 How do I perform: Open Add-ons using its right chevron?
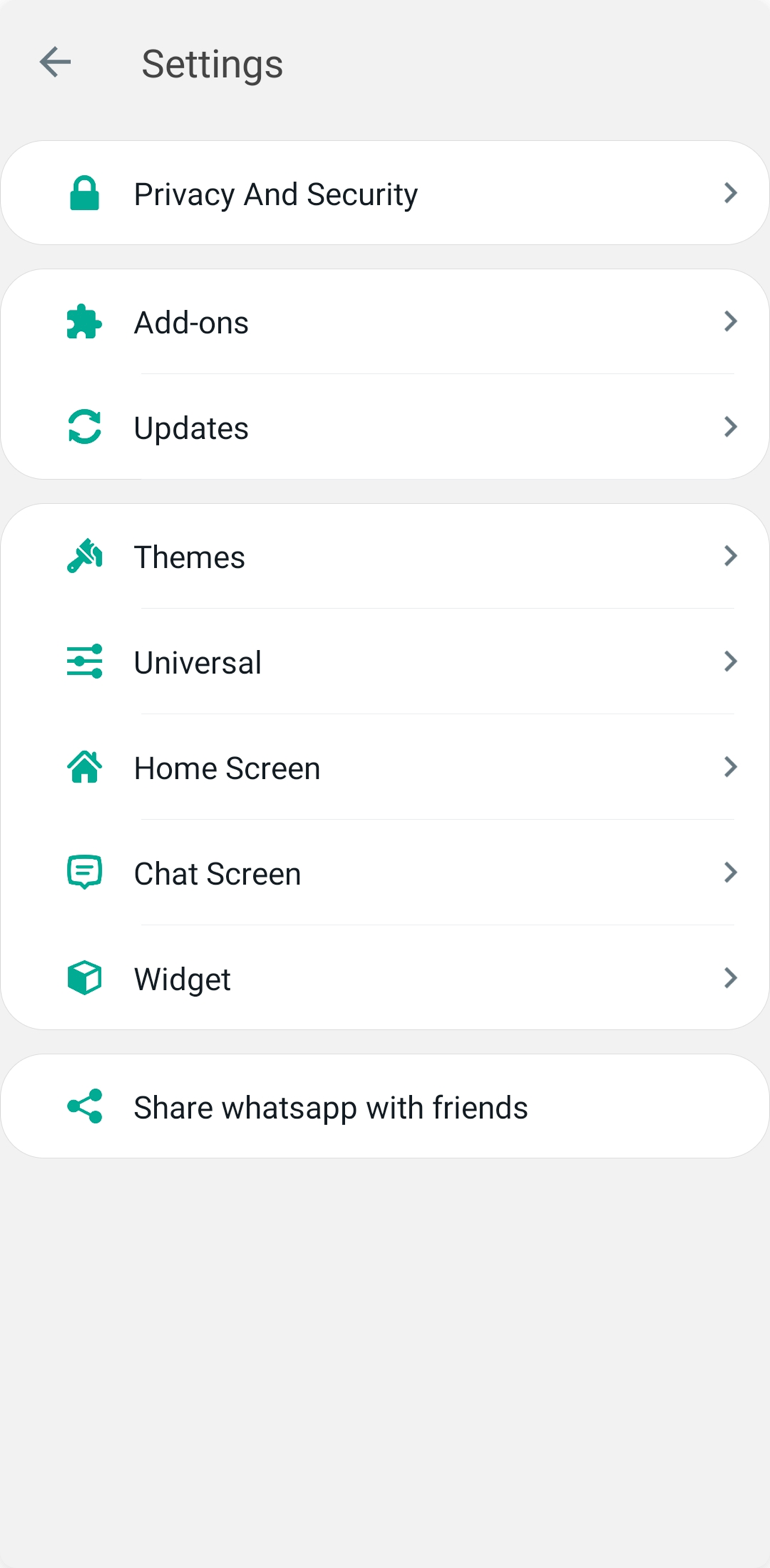(731, 322)
